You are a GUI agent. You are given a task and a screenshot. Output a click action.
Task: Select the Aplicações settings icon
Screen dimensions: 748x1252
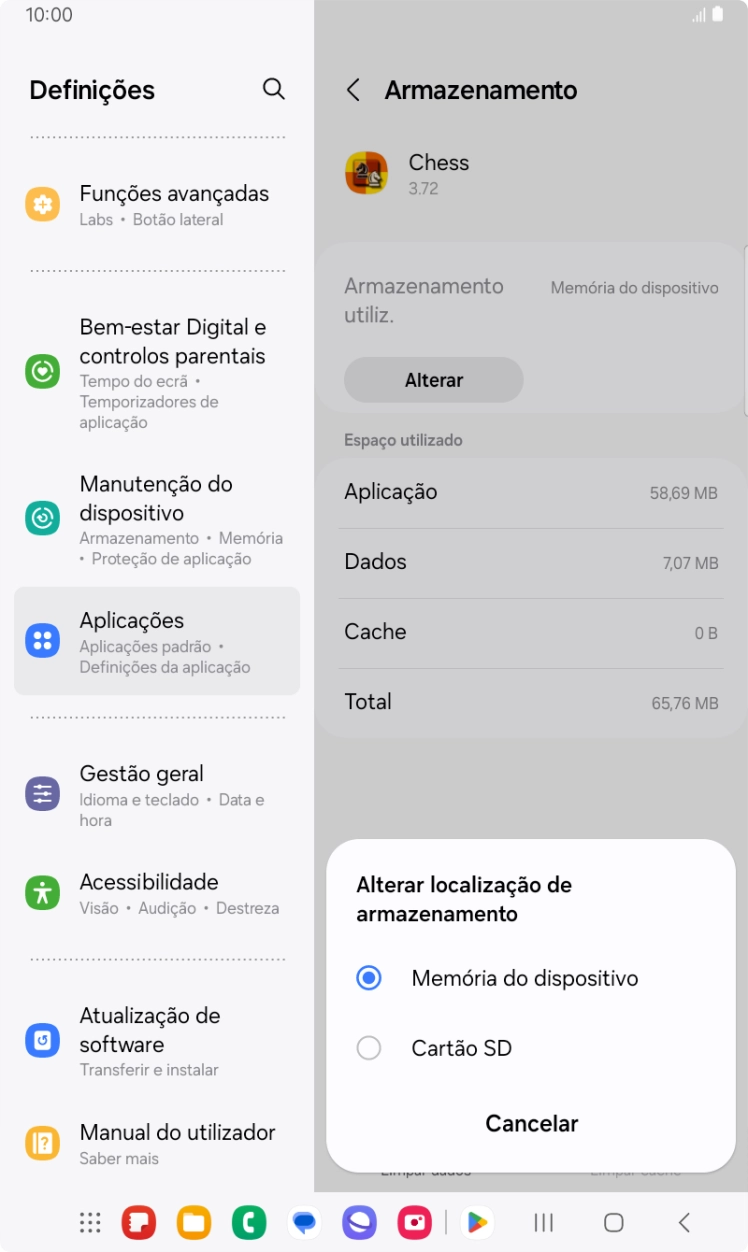point(42,640)
